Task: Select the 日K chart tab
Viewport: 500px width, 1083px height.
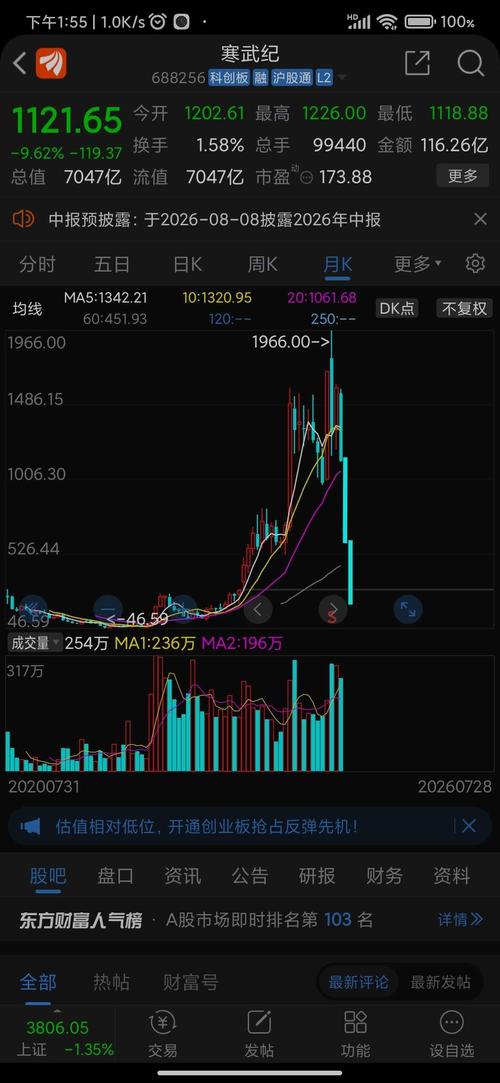Action: point(186,264)
